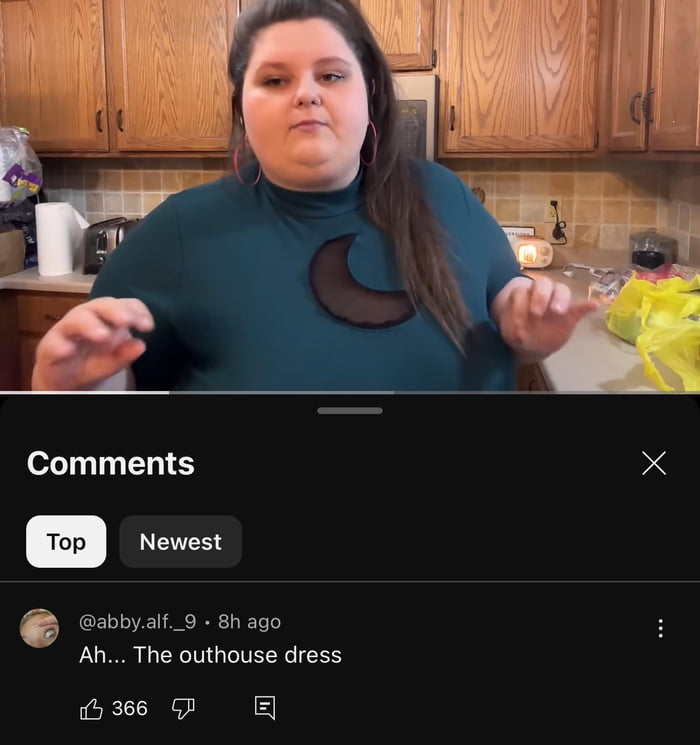Viewport: 700px width, 745px height.
Task: Tap the comments panel drag handle
Action: click(350, 410)
